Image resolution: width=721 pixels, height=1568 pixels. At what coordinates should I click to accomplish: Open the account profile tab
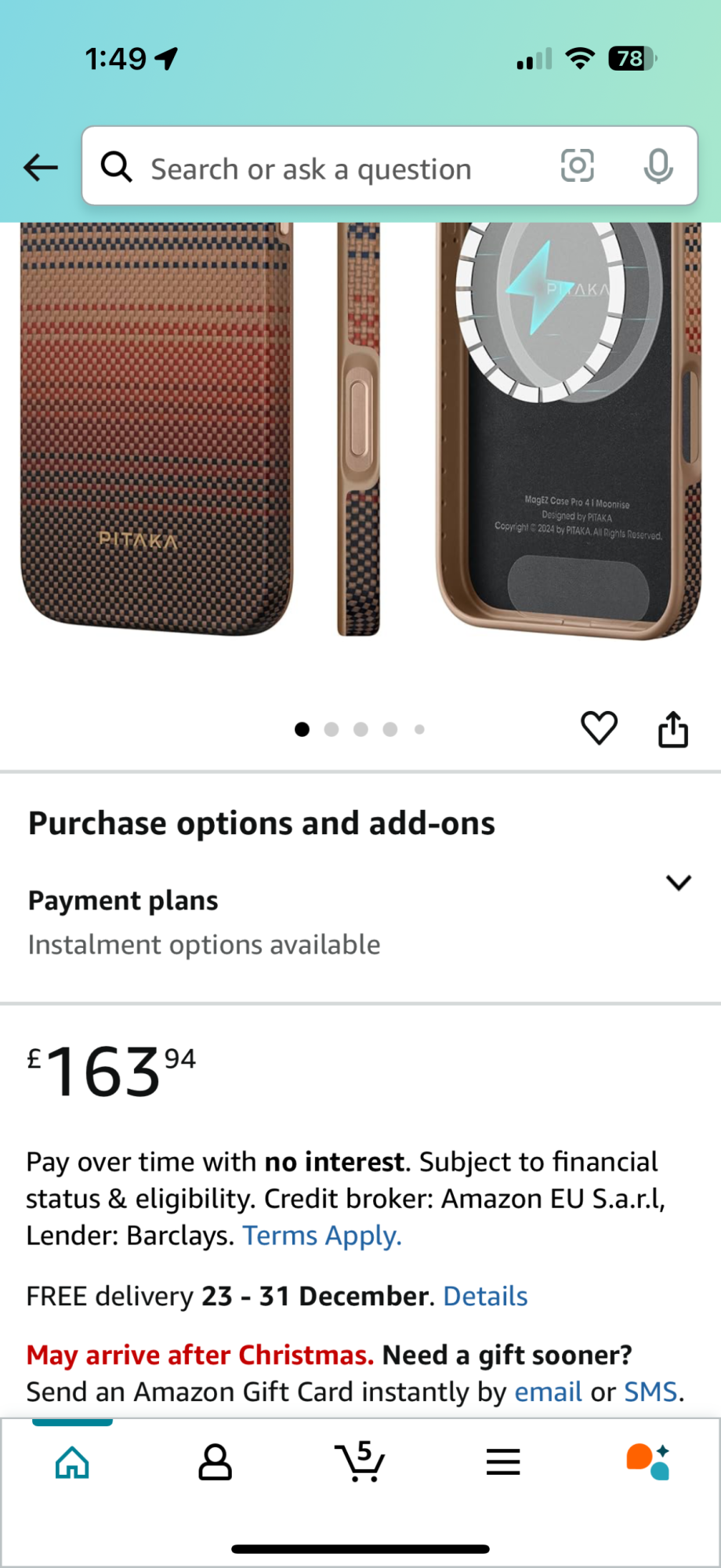(x=216, y=1463)
